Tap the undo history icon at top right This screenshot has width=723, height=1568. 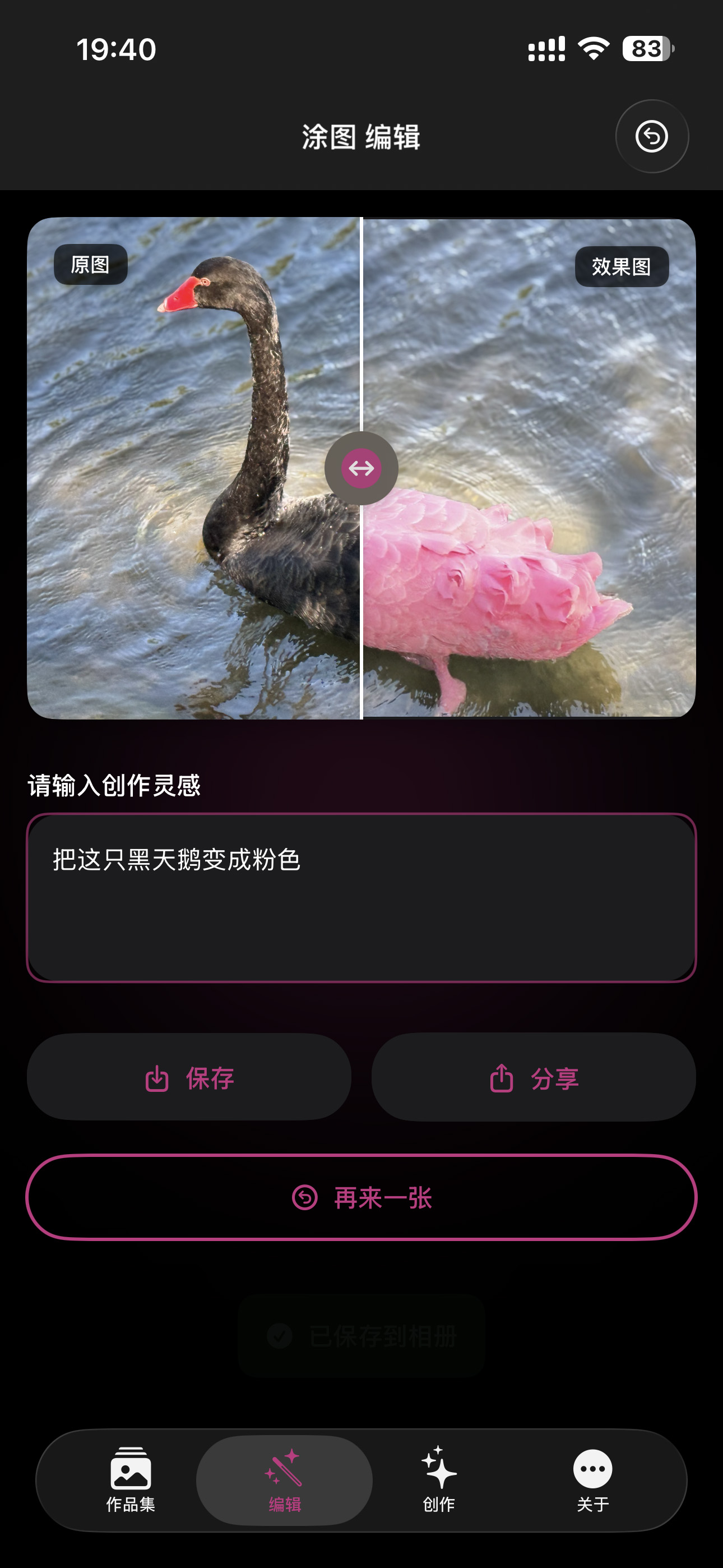point(652,137)
